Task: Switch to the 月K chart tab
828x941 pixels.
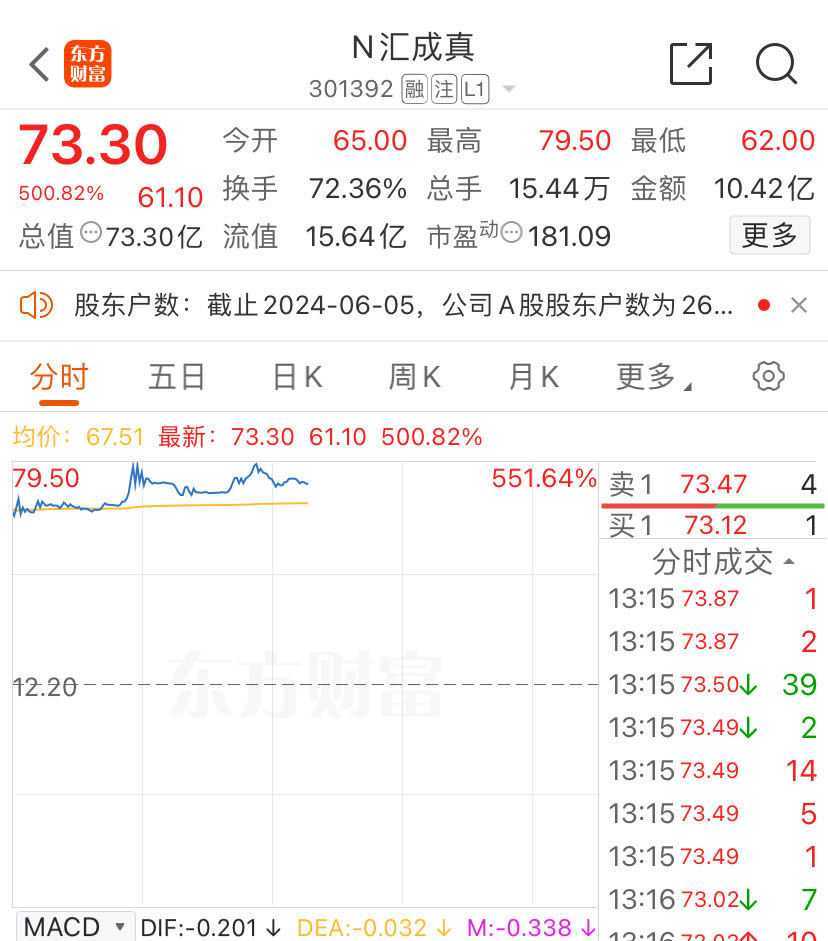Action: click(x=533, y=377)
